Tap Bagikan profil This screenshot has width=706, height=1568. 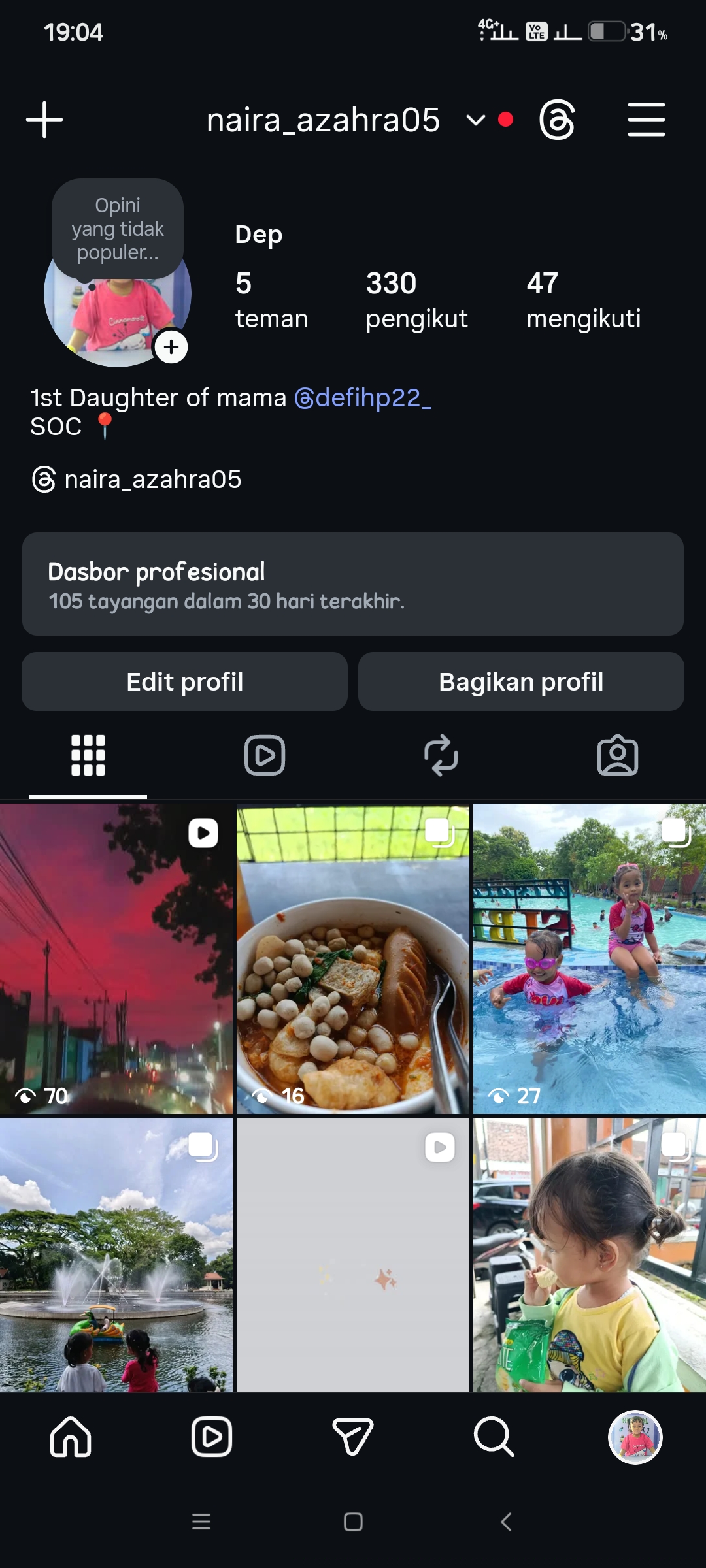pos(521,681)
